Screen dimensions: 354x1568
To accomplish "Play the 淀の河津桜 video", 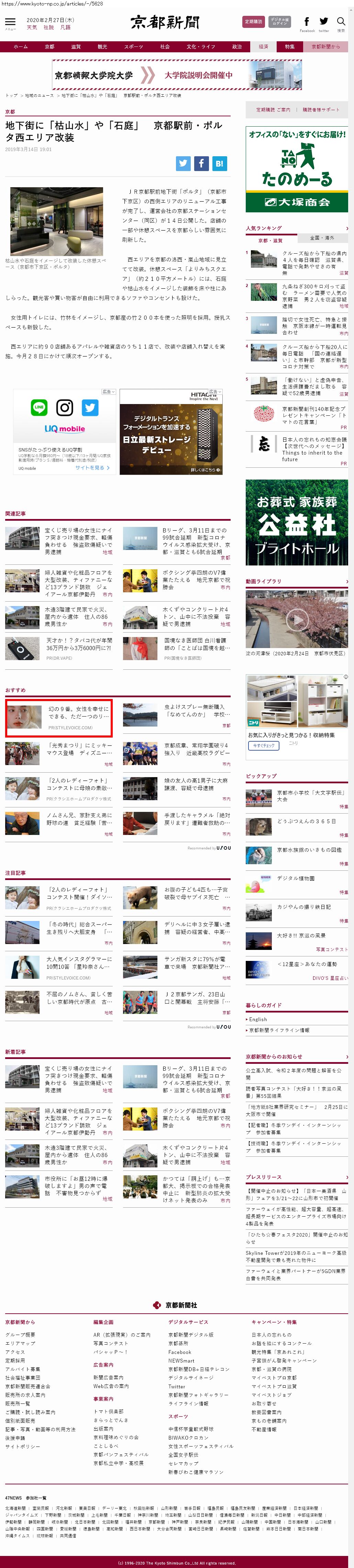I will (x=297, y=620).
